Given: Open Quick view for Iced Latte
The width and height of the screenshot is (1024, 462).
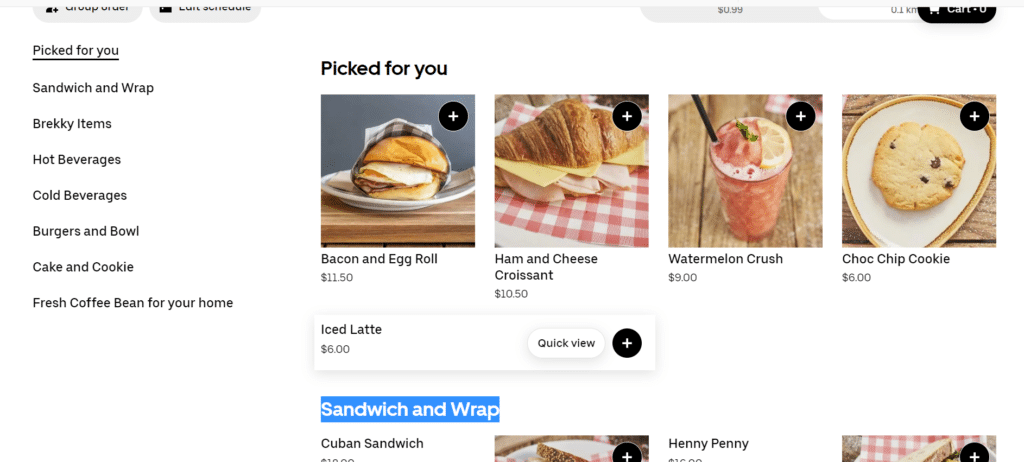Looking at the screenshot, I should pos(566,343).
